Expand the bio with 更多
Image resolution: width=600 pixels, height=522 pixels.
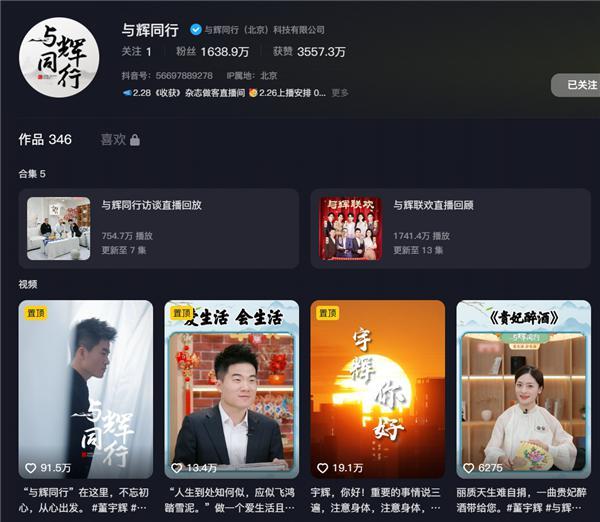(340, 93)
